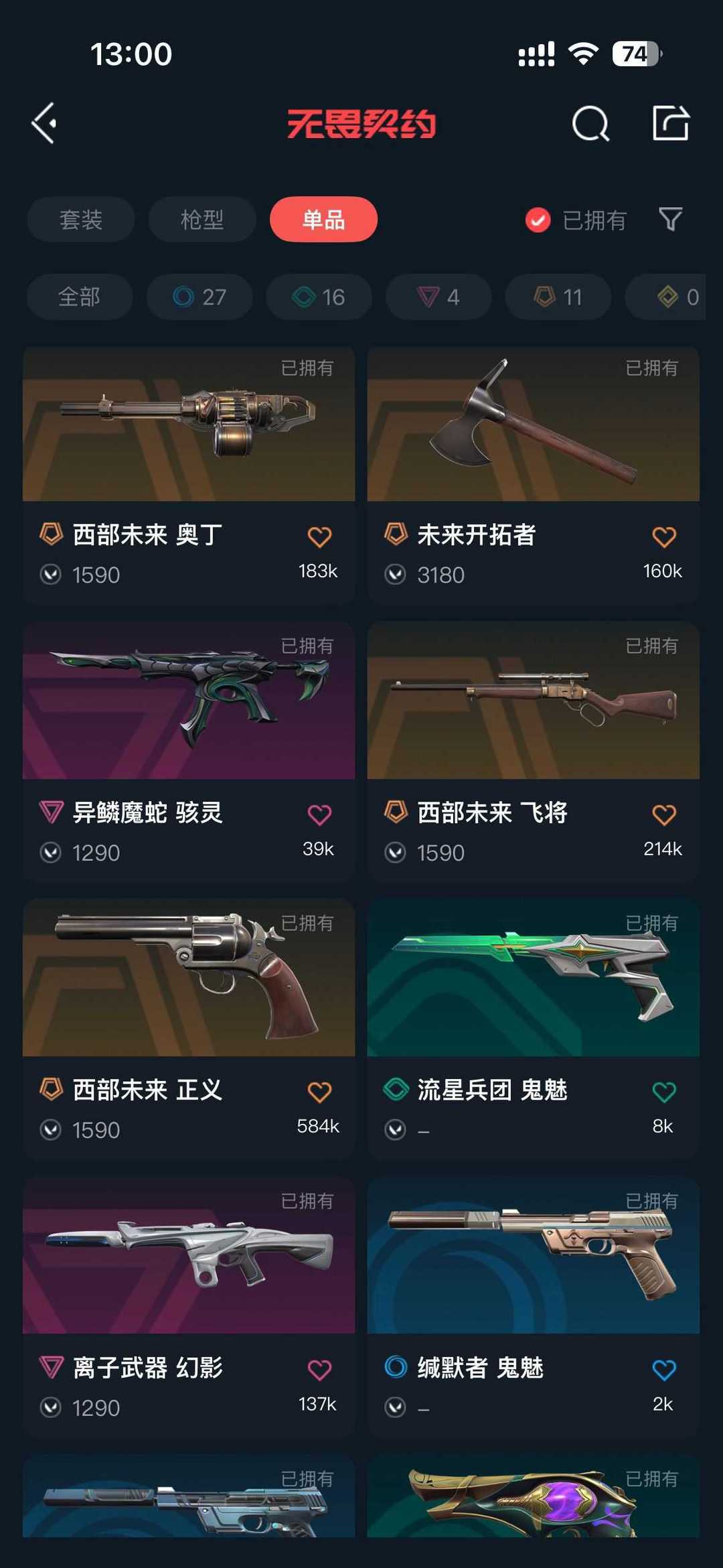Switch to the 枪型 tab
723x1568 pixels.
click(x=202, y=220)
